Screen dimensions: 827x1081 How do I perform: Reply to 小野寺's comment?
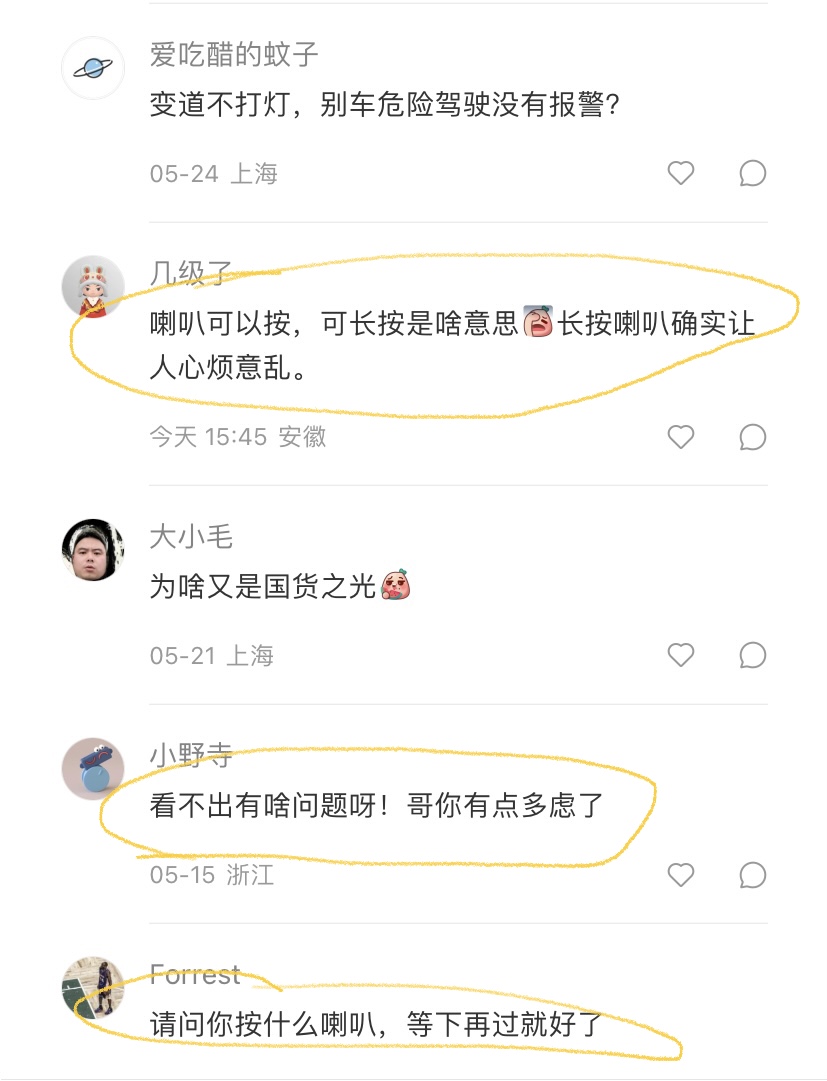click(752, 875)
